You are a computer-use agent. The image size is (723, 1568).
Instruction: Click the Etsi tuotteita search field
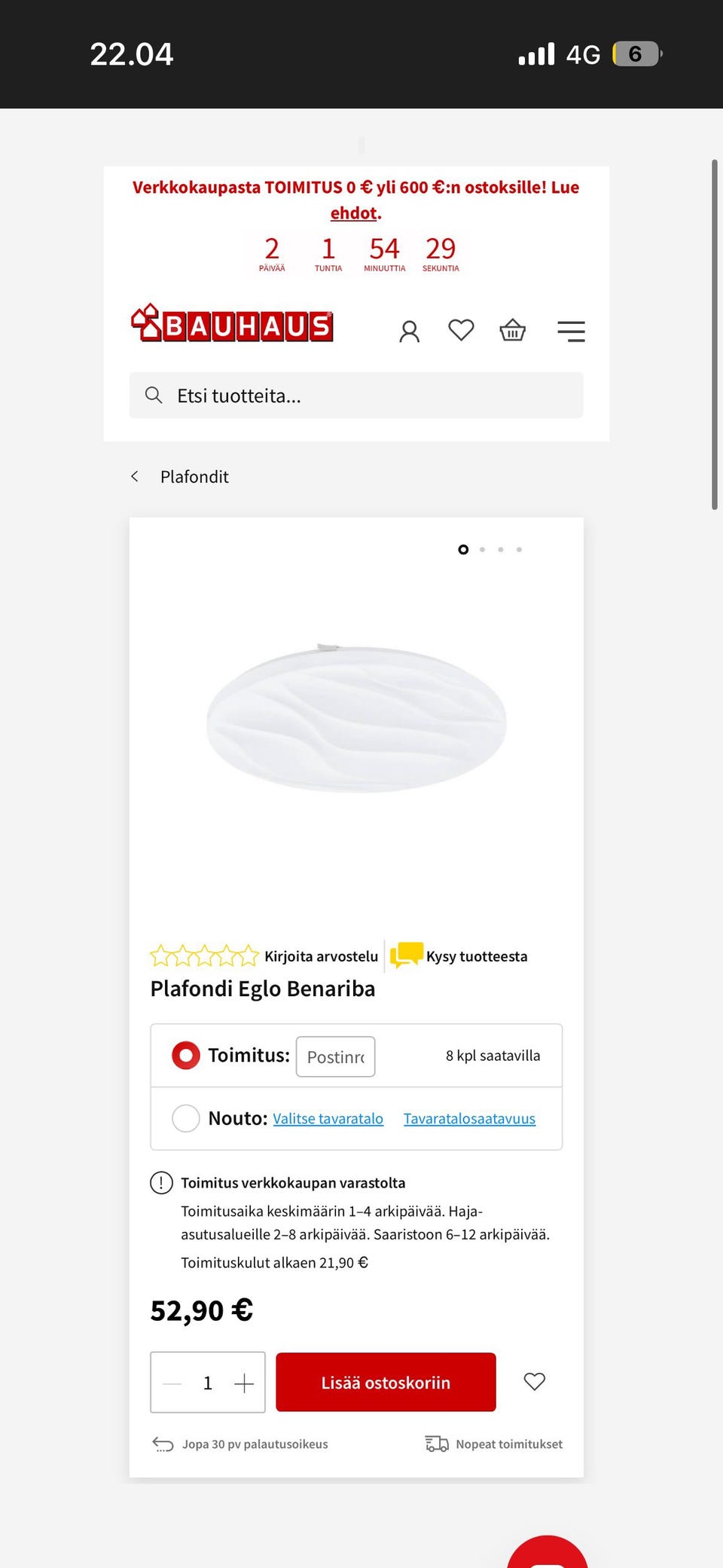tap(355, 395)
